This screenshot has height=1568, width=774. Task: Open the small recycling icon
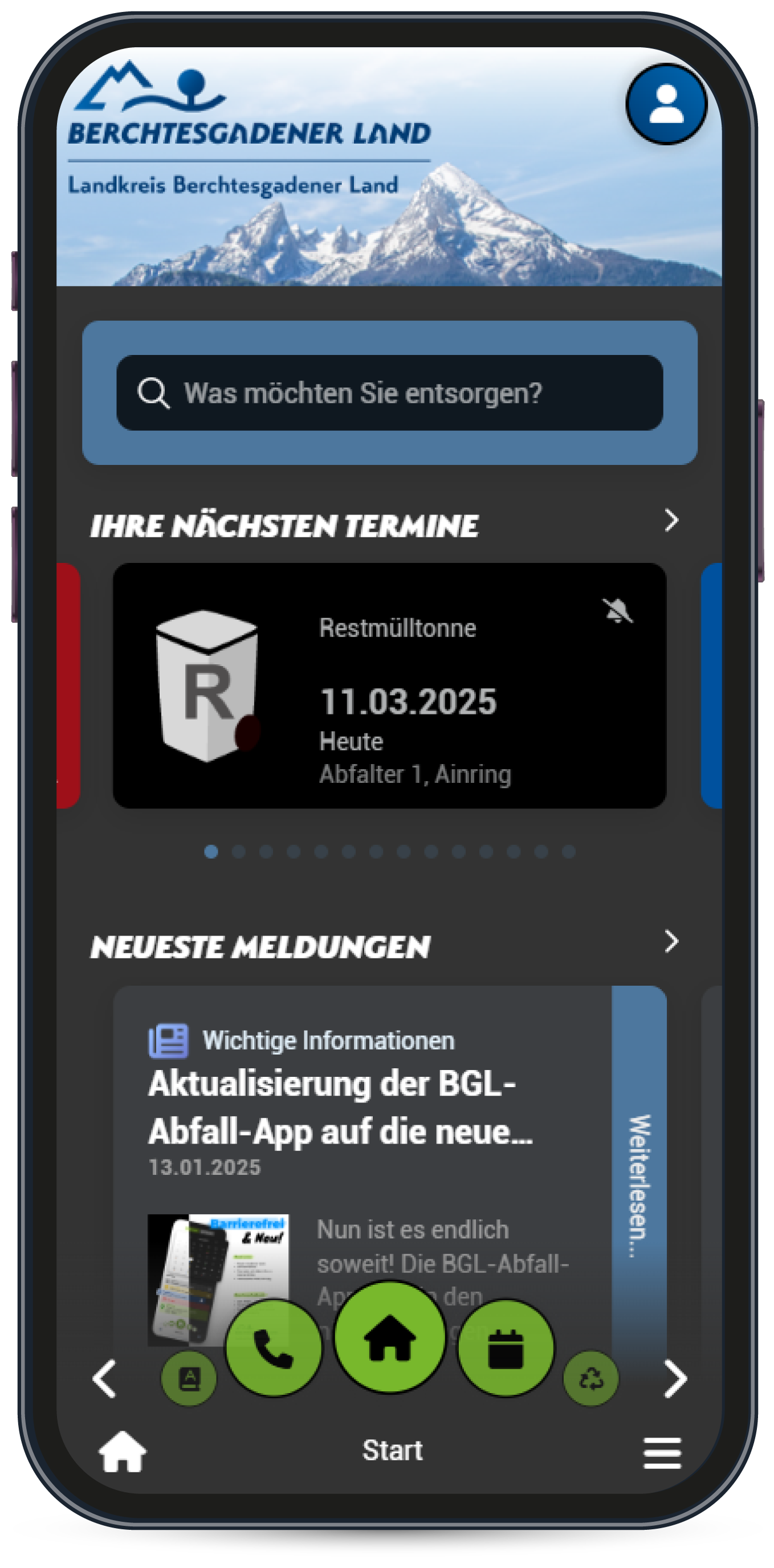[x=591, y=1379]
